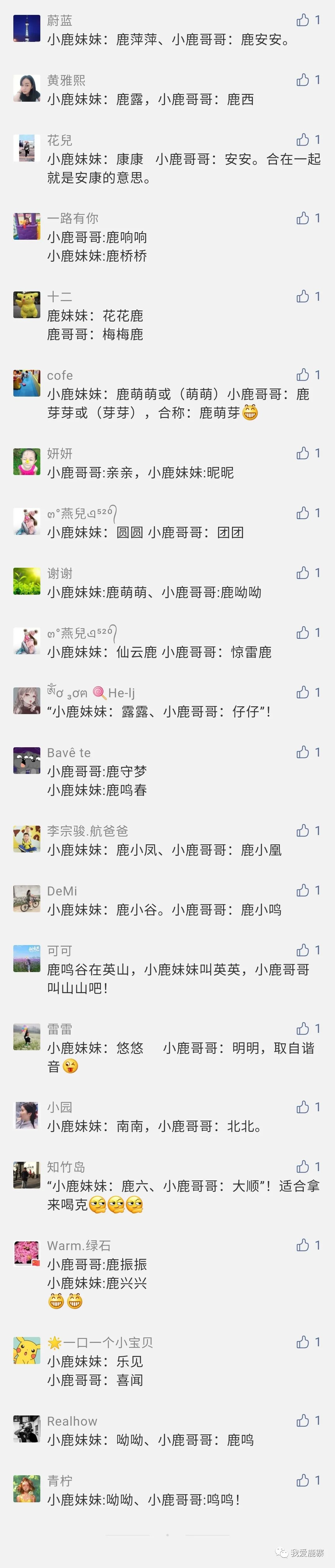Thumbs up cofe's 鹿萌芽 comment
335x1568 pixels.
coord(303,374)
